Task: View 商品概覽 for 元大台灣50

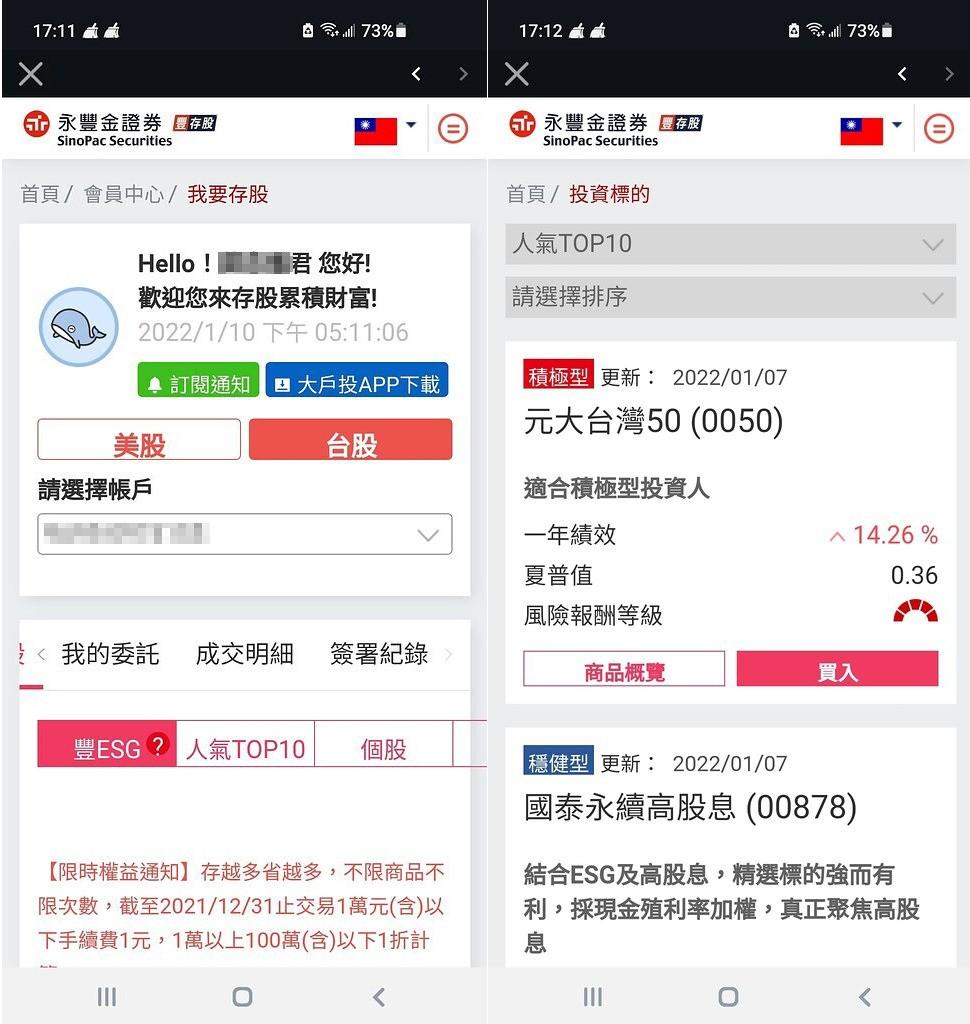Action: pyautogui.click(x=624, y=670)
